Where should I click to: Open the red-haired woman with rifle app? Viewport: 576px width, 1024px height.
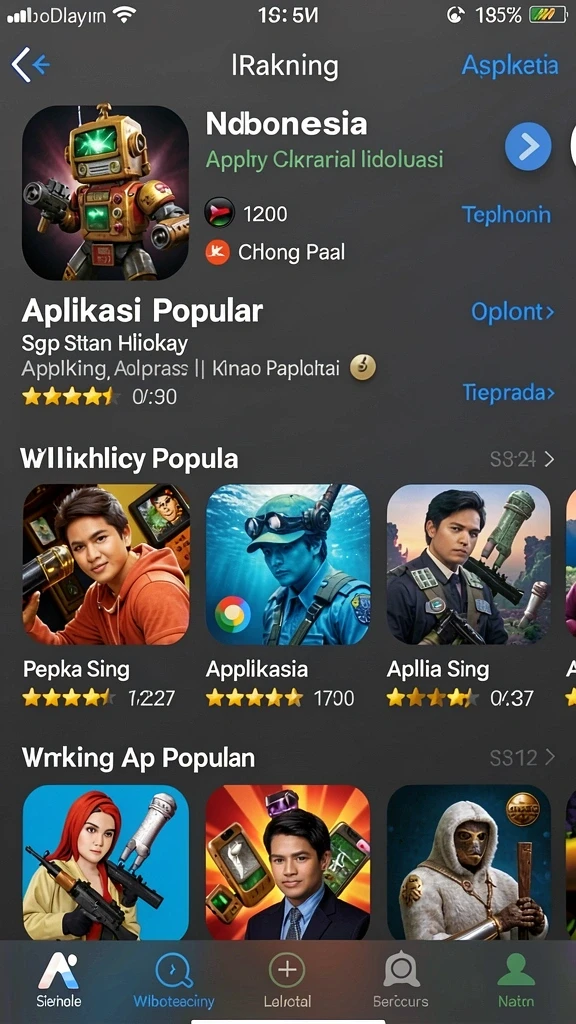pos(106,862)
